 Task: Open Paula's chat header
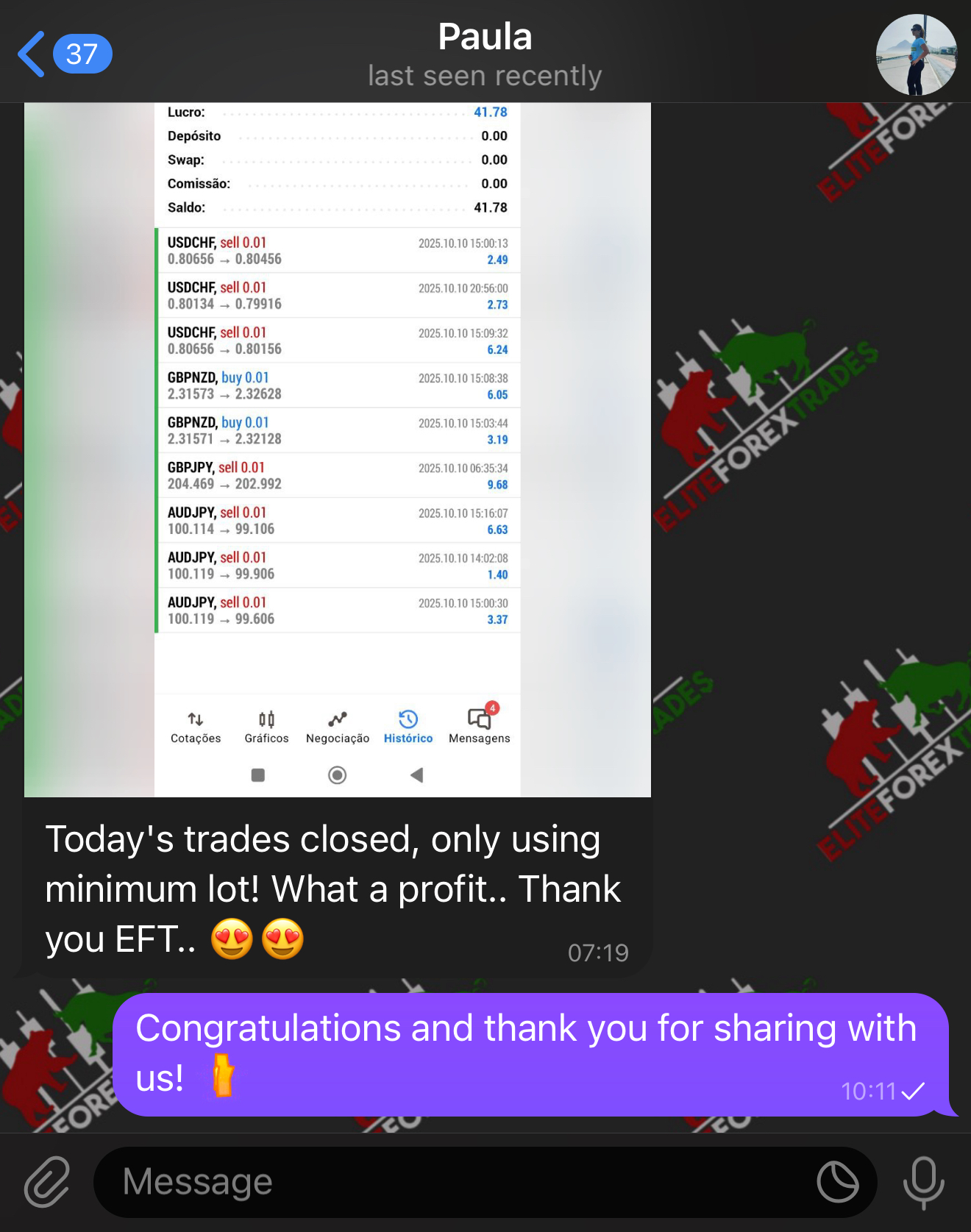coord(485,51)
